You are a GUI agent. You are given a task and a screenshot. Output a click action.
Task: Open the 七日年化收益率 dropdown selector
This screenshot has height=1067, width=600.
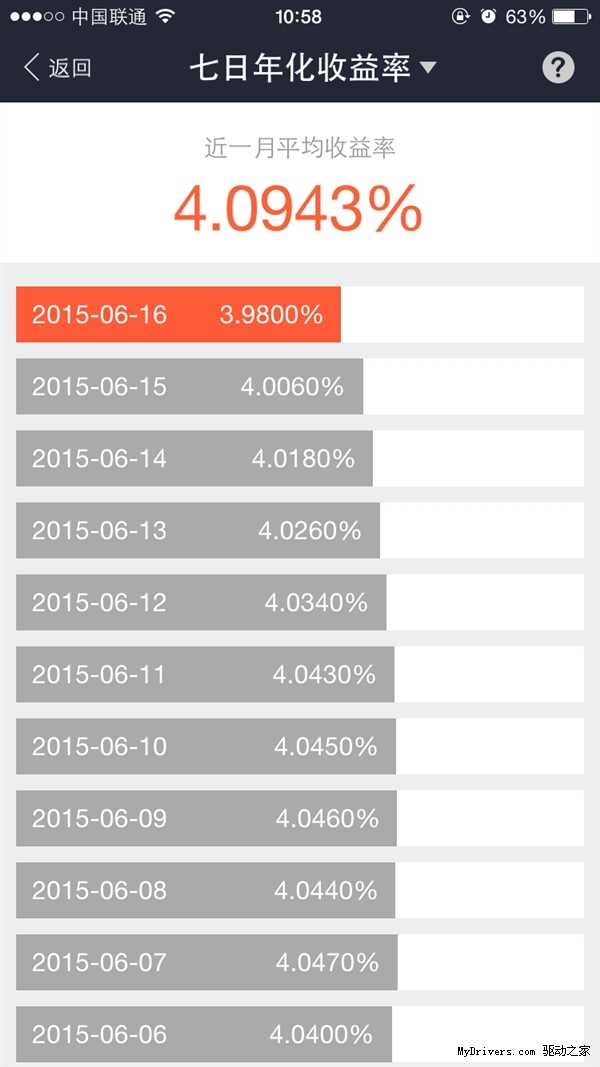click(x=313, y=68)
